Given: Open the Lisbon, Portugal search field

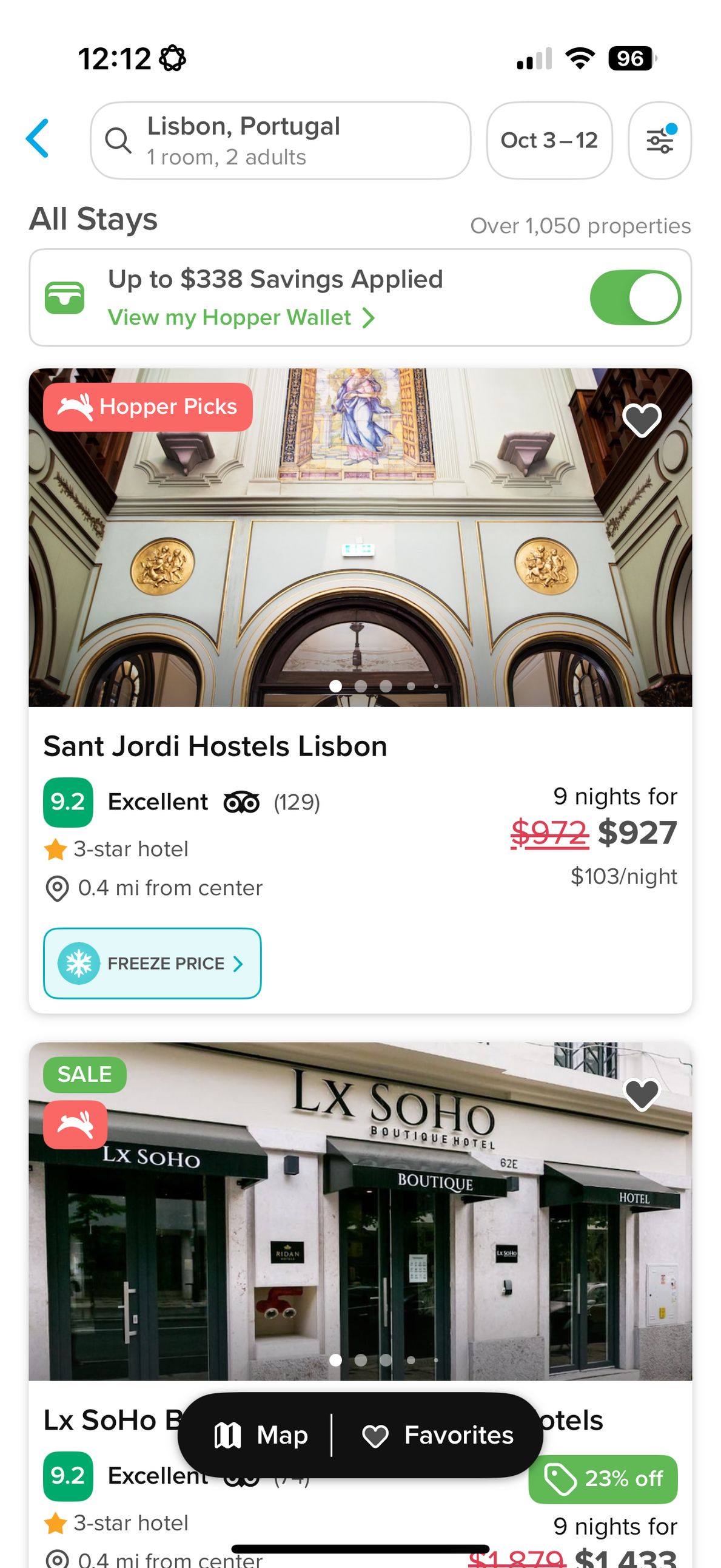Looking at the screenshot, I should pos(280,141).
